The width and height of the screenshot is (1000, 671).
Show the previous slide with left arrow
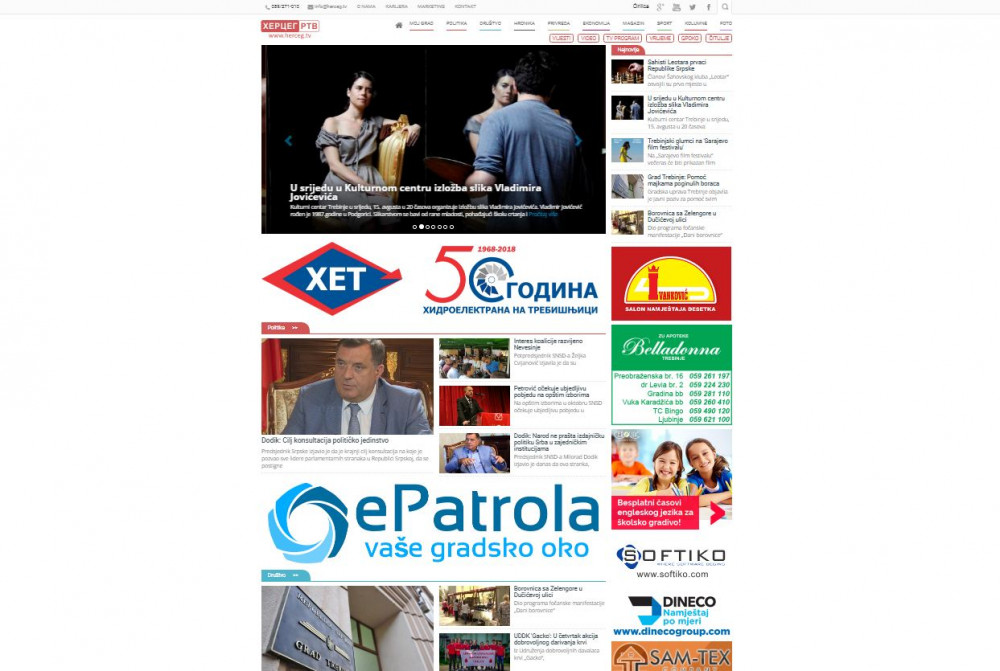pyautogui.click(x=288, y=141)
